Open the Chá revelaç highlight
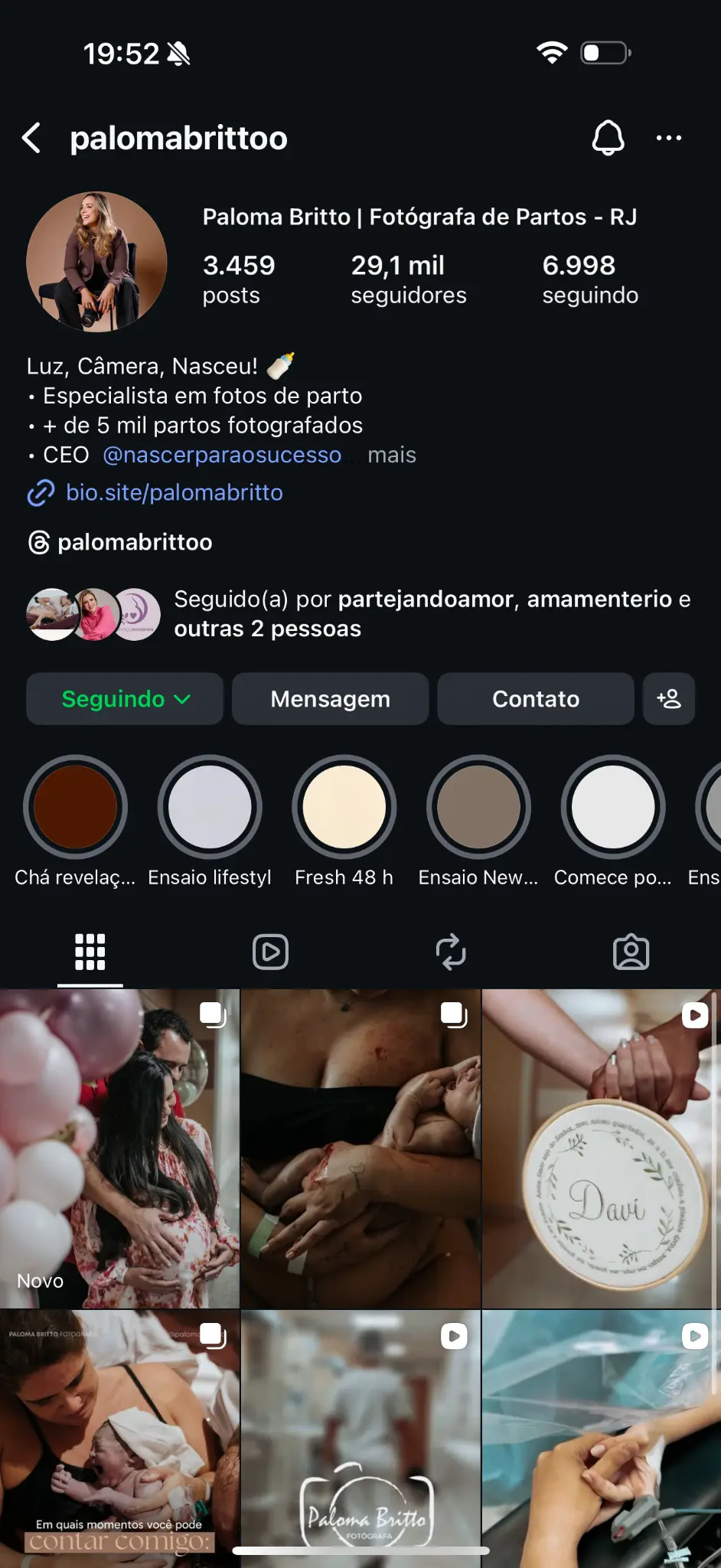 click(x=75, y=806)
